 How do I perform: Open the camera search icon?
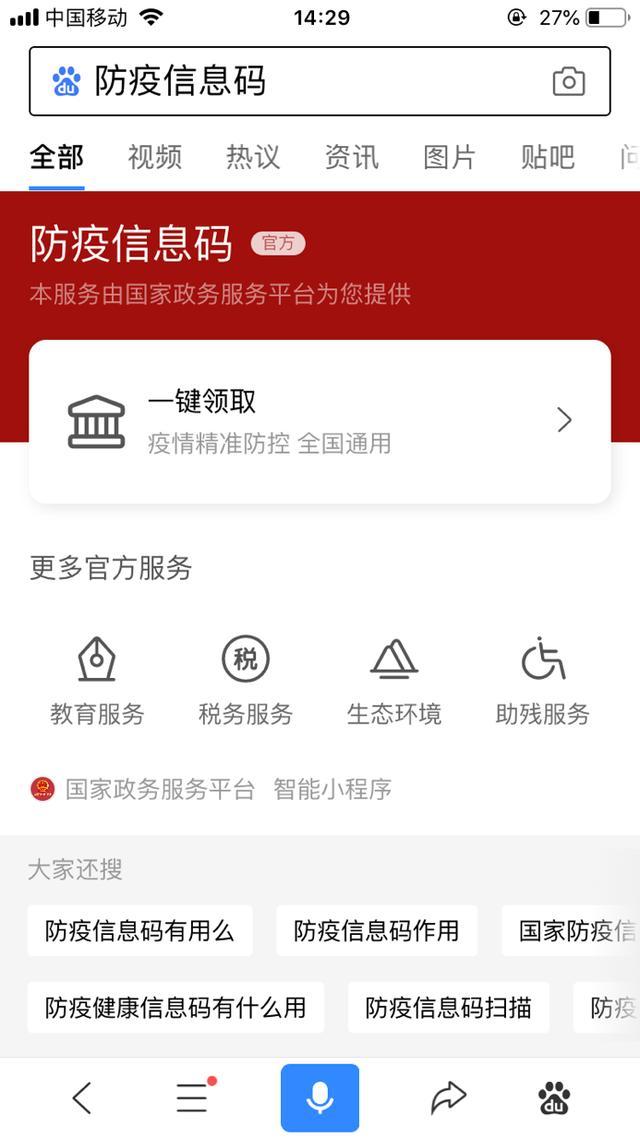click(569, 81)
